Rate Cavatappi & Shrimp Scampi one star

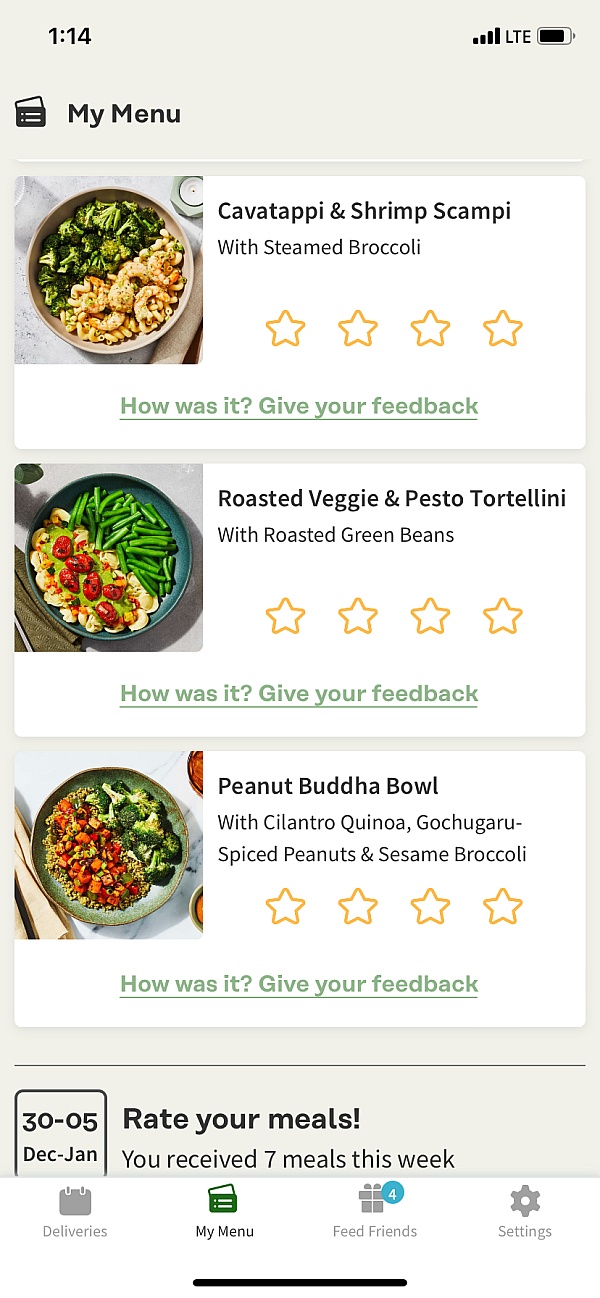click(285, 328)
